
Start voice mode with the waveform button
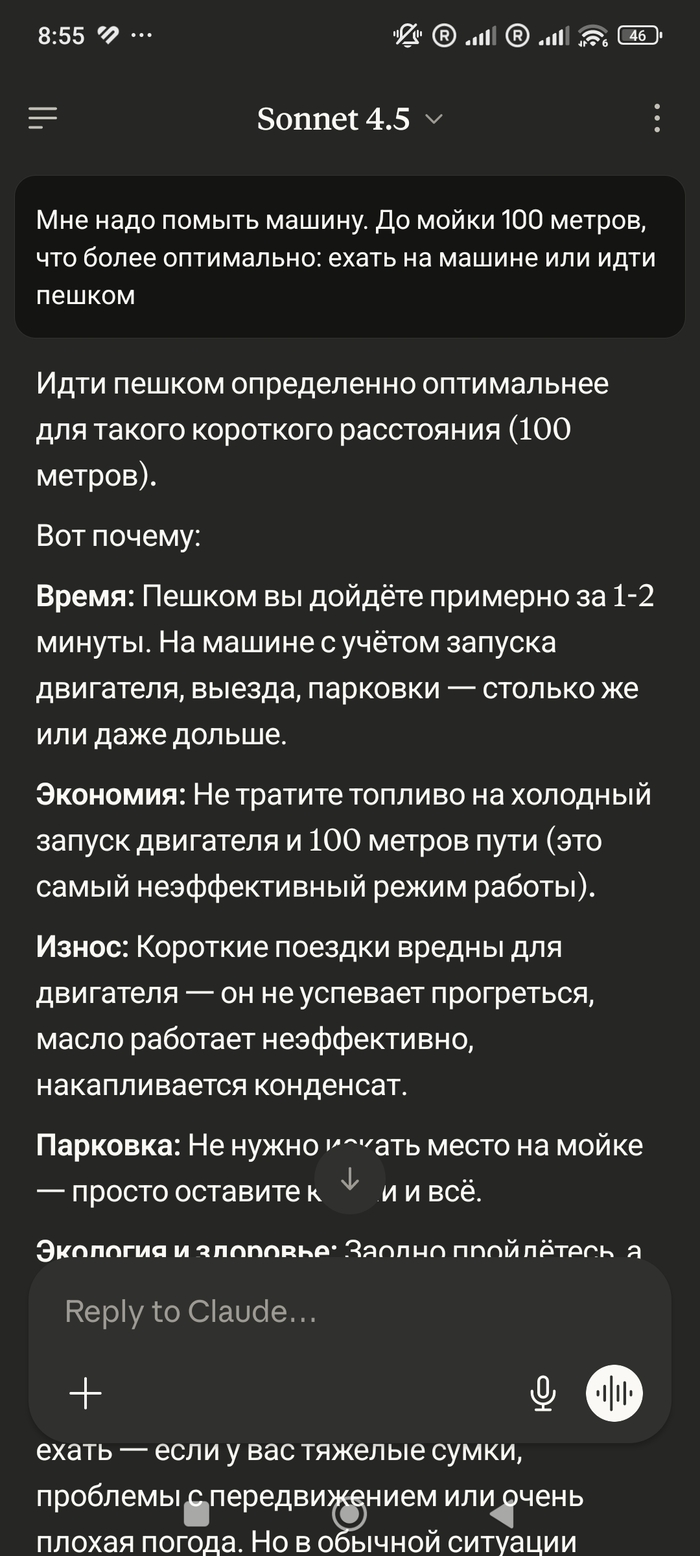pos(614,1393)
